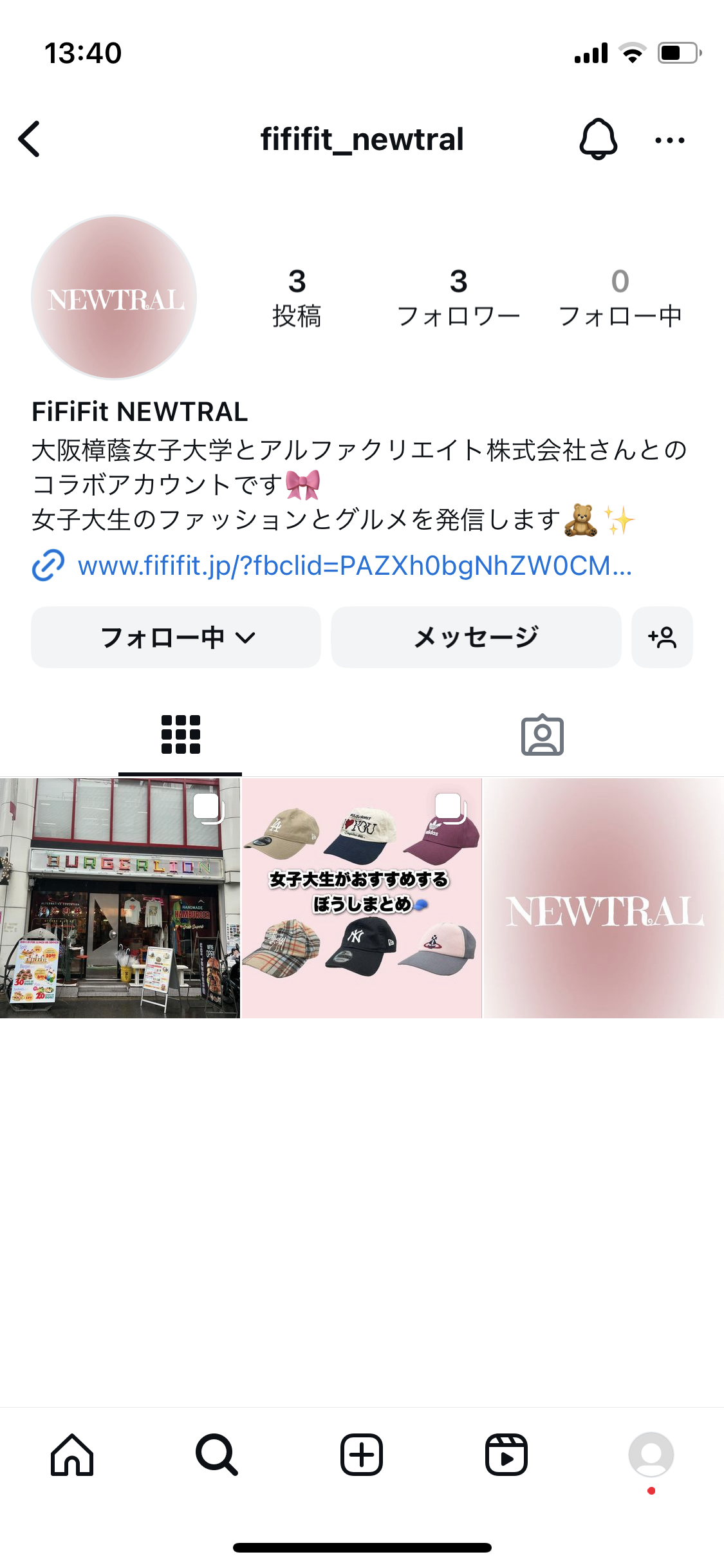
Task: Open the three-dot overflow menu
Action: (669, 140)
